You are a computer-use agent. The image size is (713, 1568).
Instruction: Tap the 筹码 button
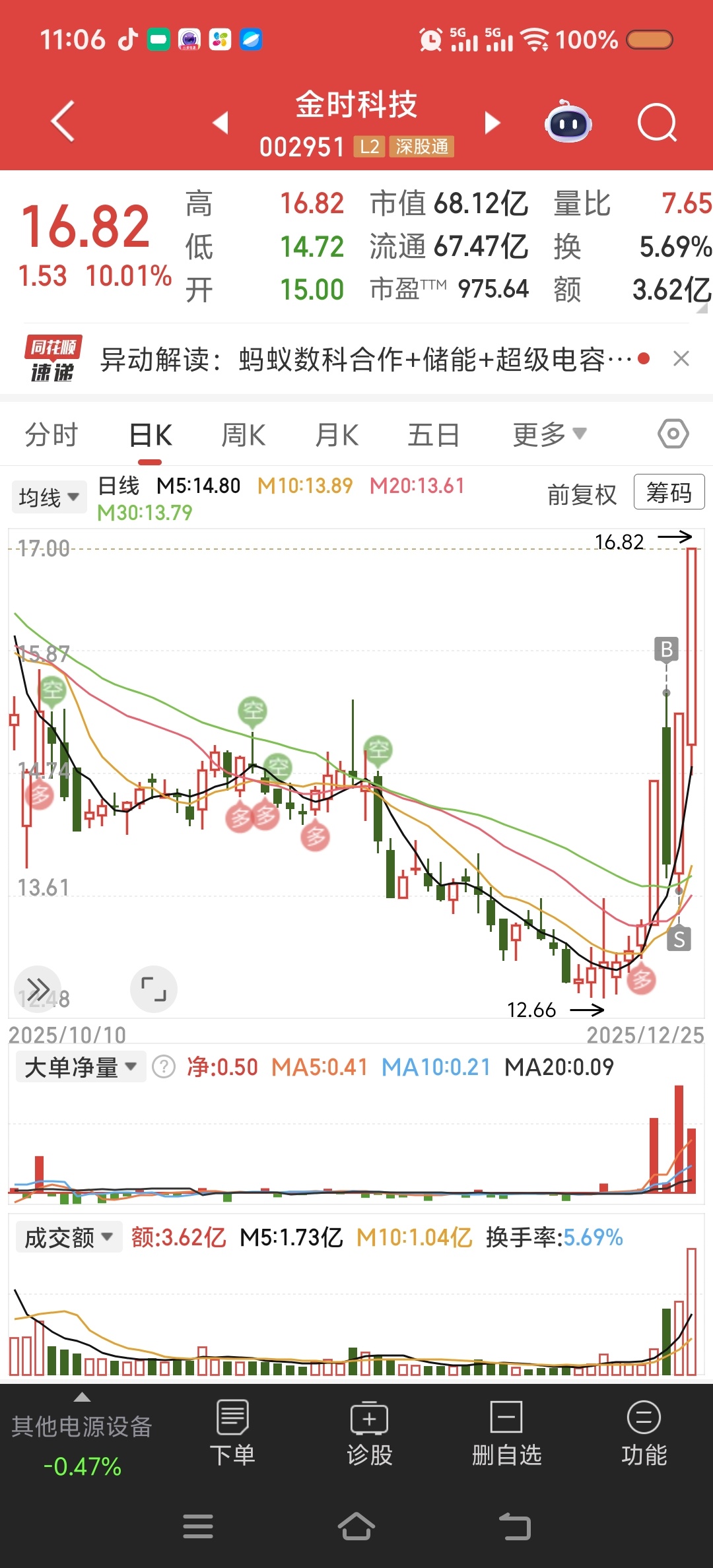coord(669,492)
